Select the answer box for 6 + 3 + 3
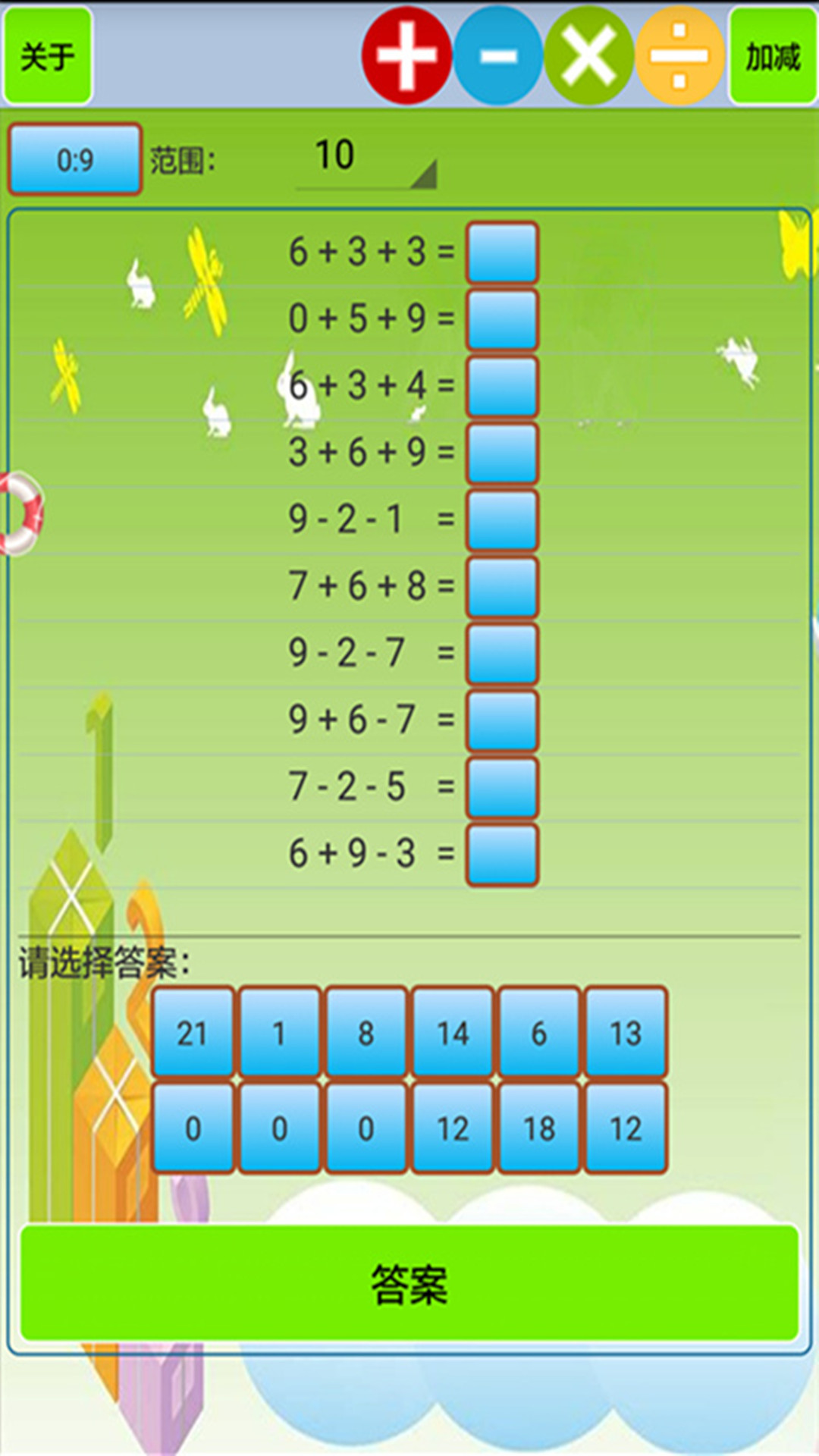Image resolution: width=819 pixels, height=1456 pixels. 502,253
